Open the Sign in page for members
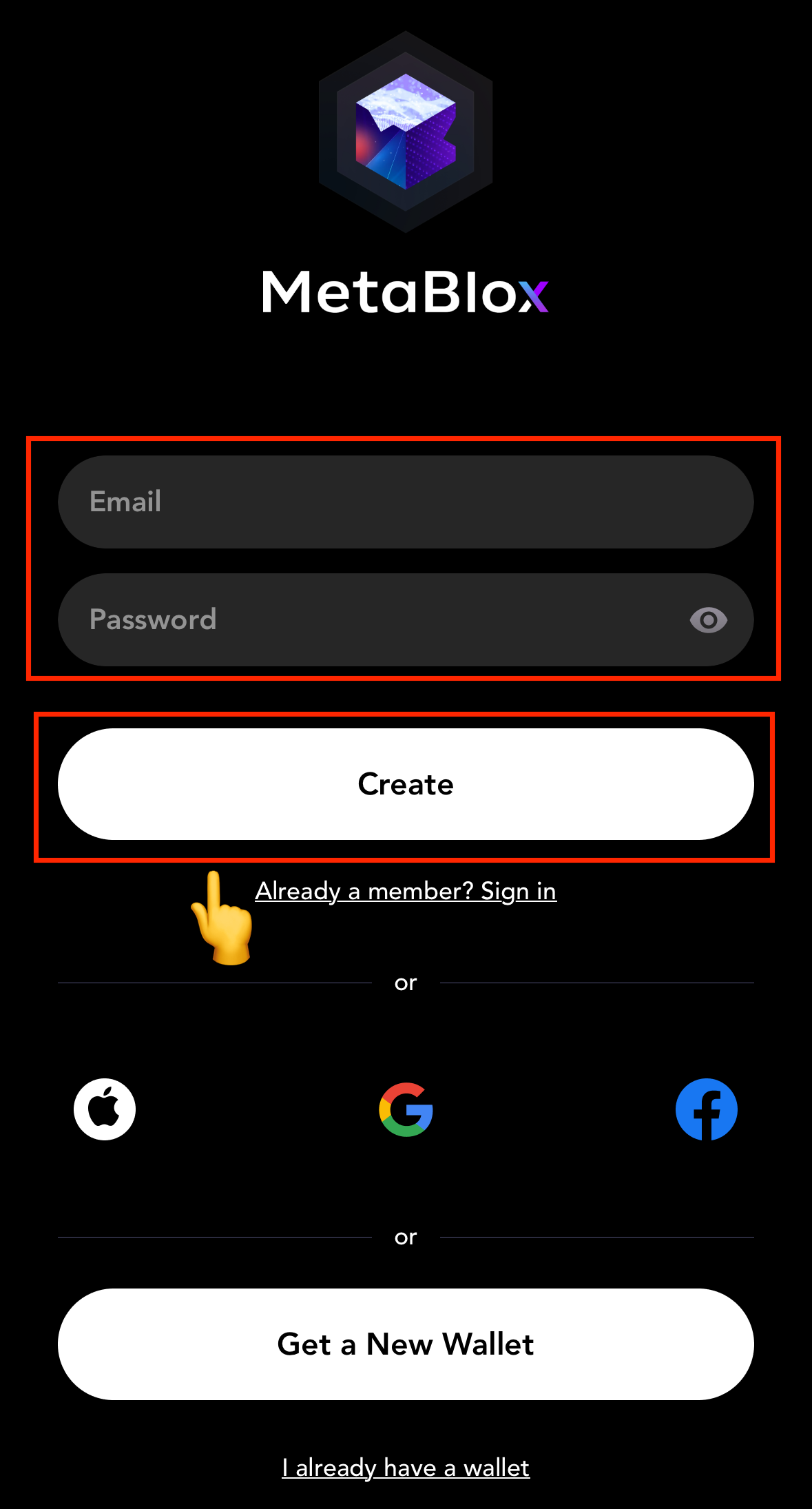Image resolution: width=812 pixels, height=1509 pixels. click(x=406, y=891)
